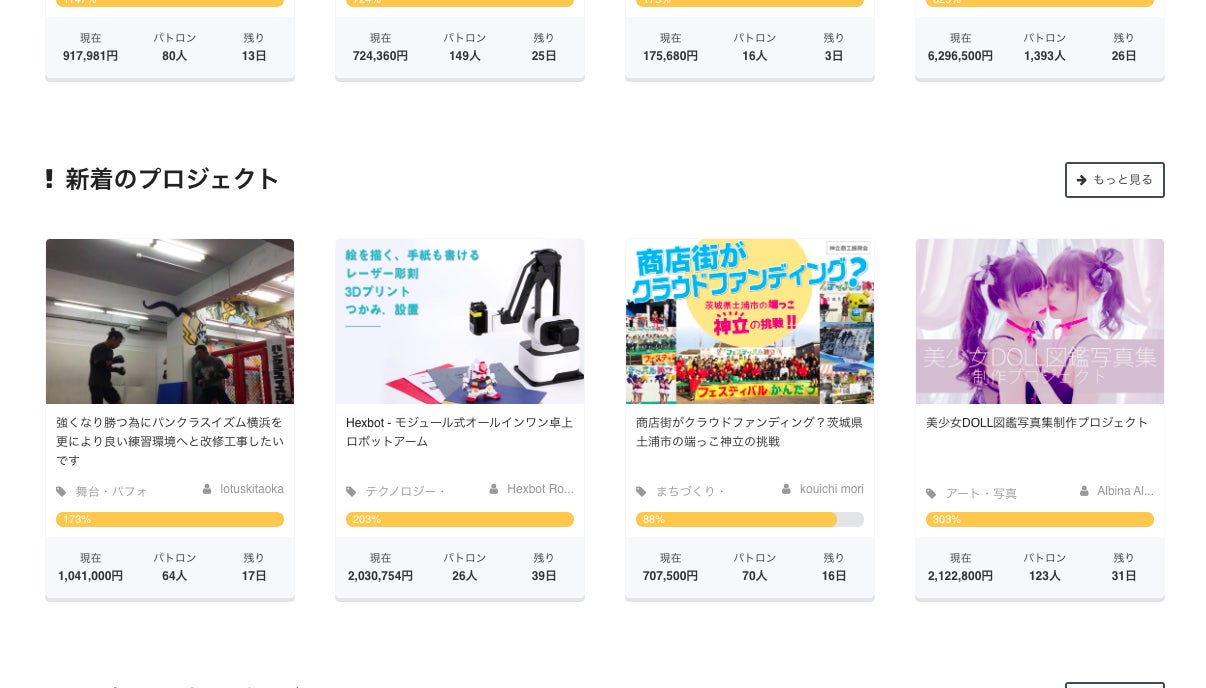Open the パンクラスイズム横浜 project card
Image resolution: width=1206 pixels, height=688 pixels.
point(170,321)
